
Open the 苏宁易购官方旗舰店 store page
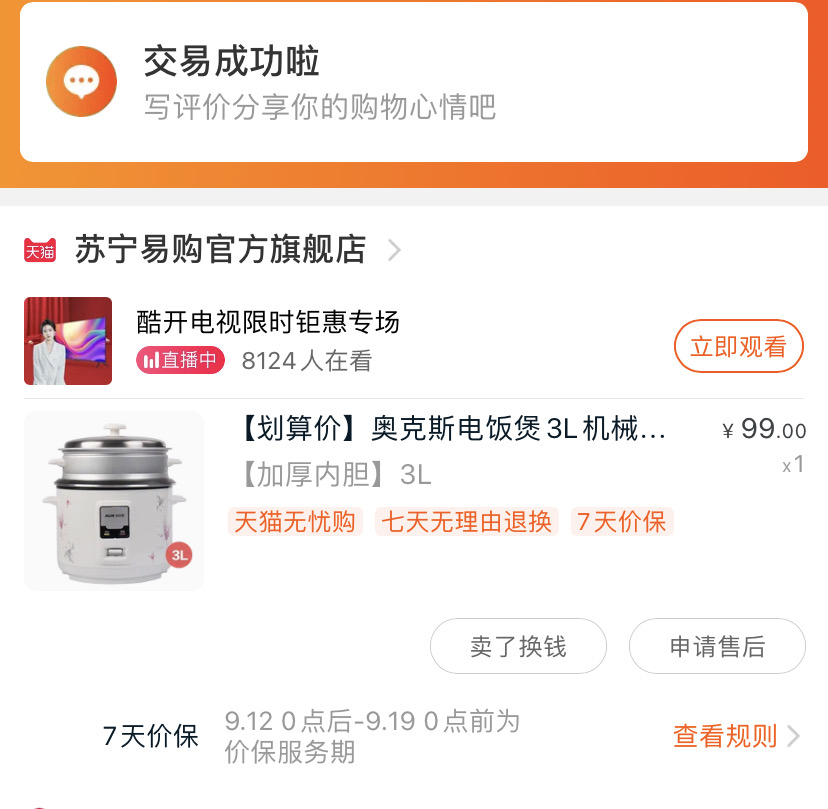click(x=220, y=250)
